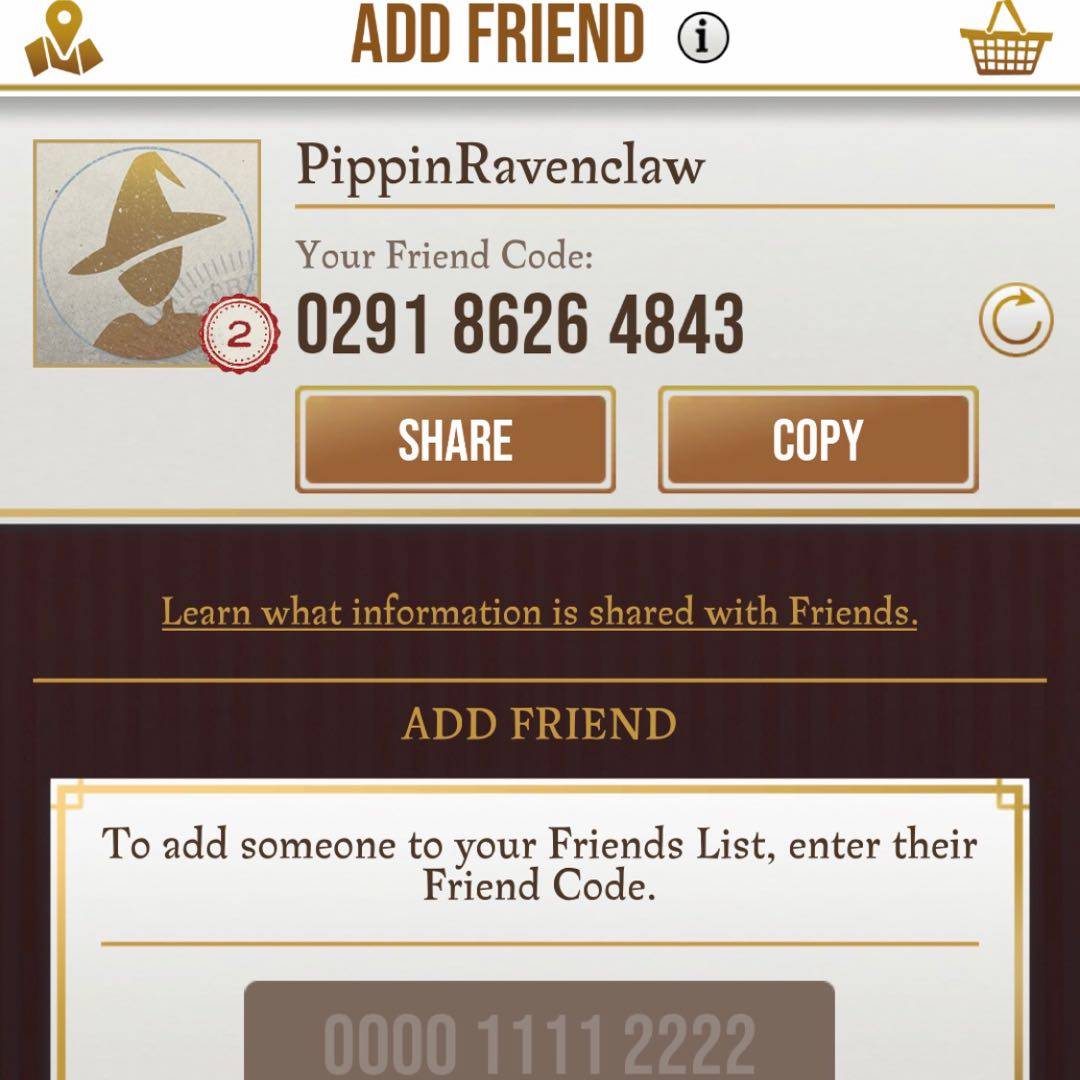Share your friend code

pos(455,440)
